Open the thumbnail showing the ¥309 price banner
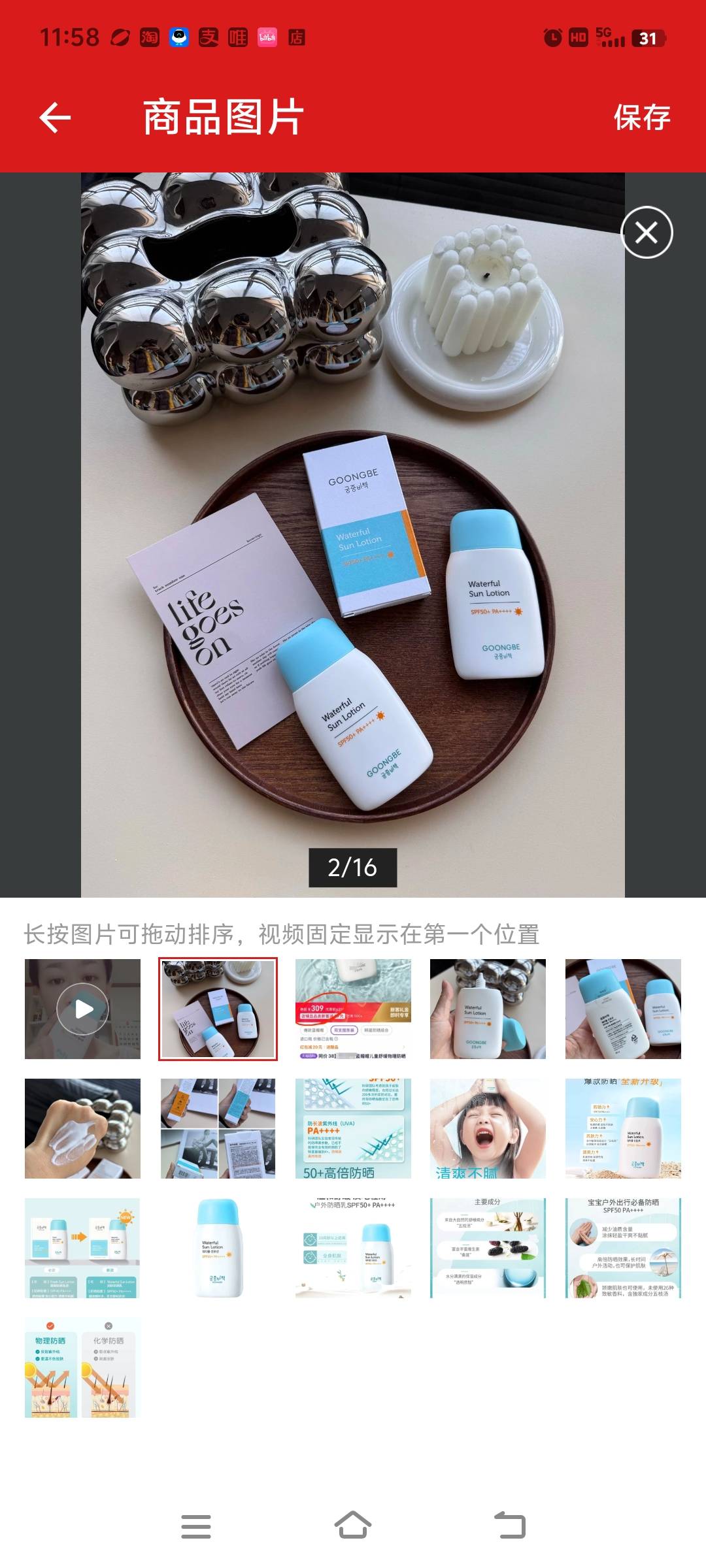 [353, 1009]
